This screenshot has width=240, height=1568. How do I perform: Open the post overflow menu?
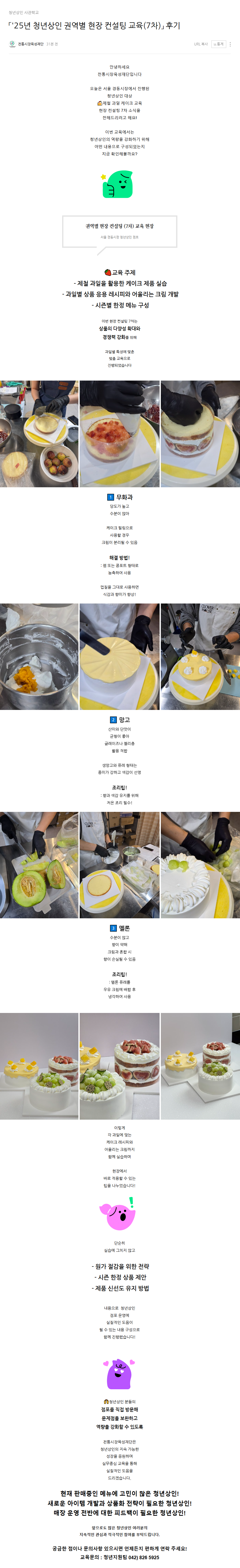tap(230, 44)
